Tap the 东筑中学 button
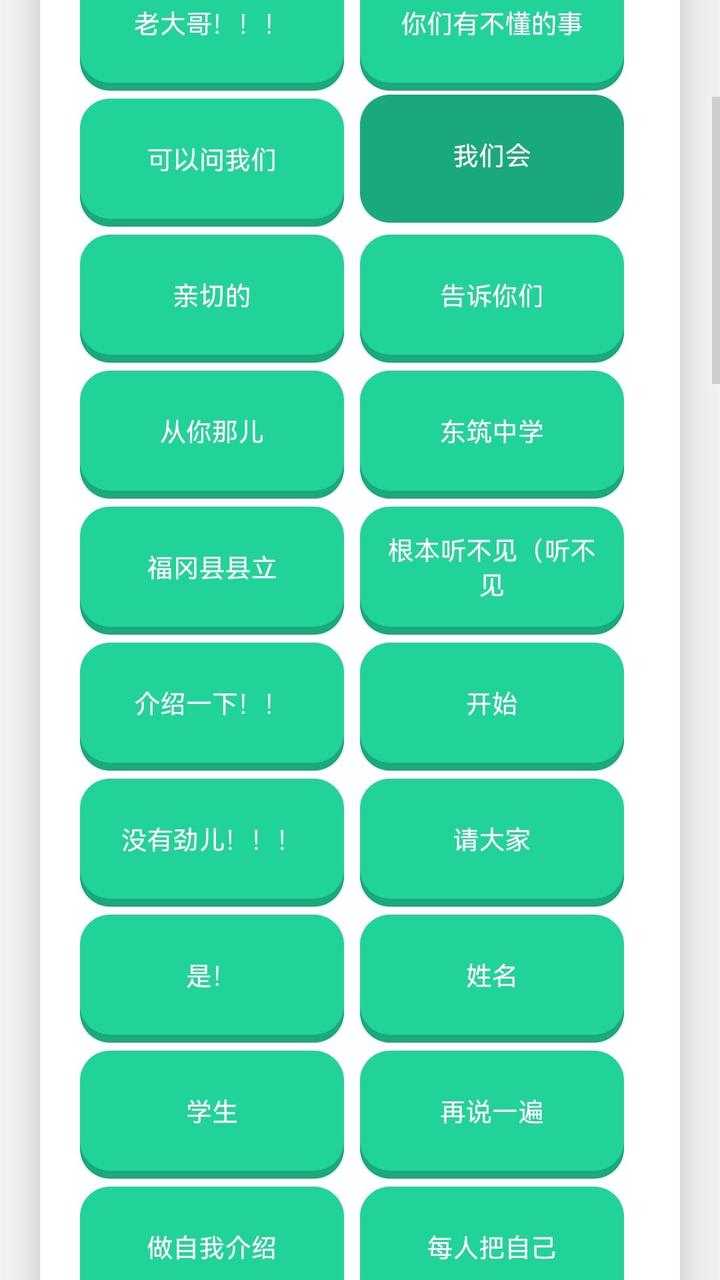Viewport: 720px width, 1280px height. [x=491, y=432]
